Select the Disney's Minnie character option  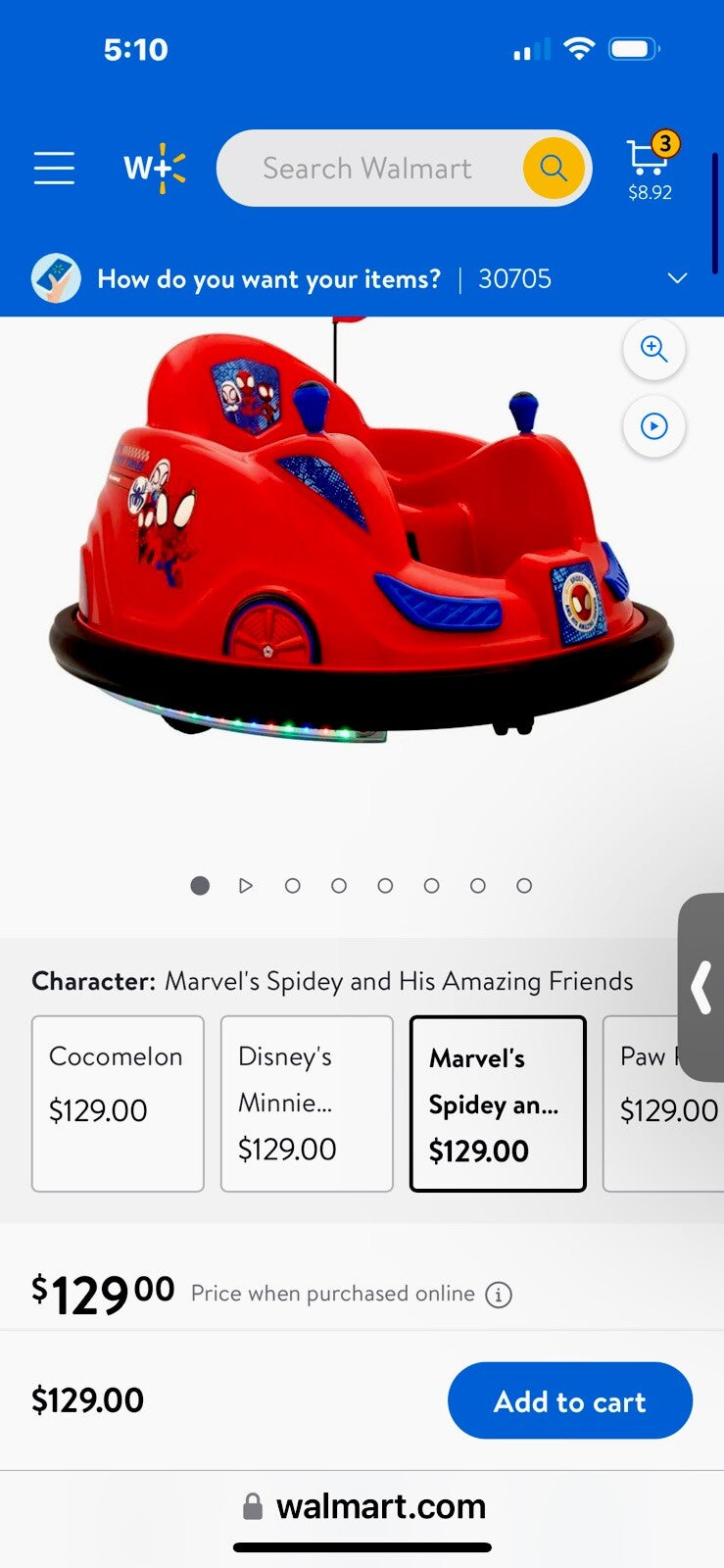(306, 1104)
